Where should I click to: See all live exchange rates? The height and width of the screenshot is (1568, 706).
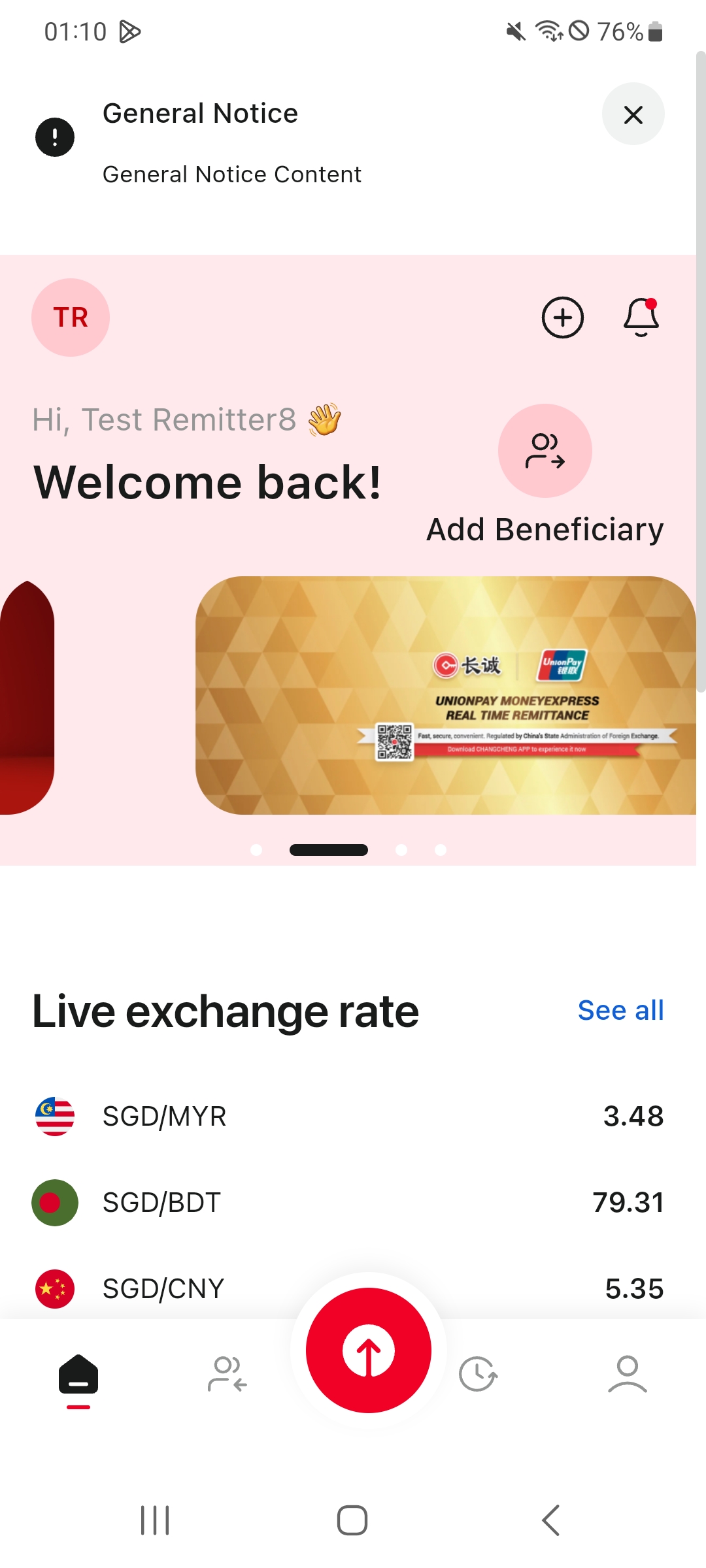620,1011
